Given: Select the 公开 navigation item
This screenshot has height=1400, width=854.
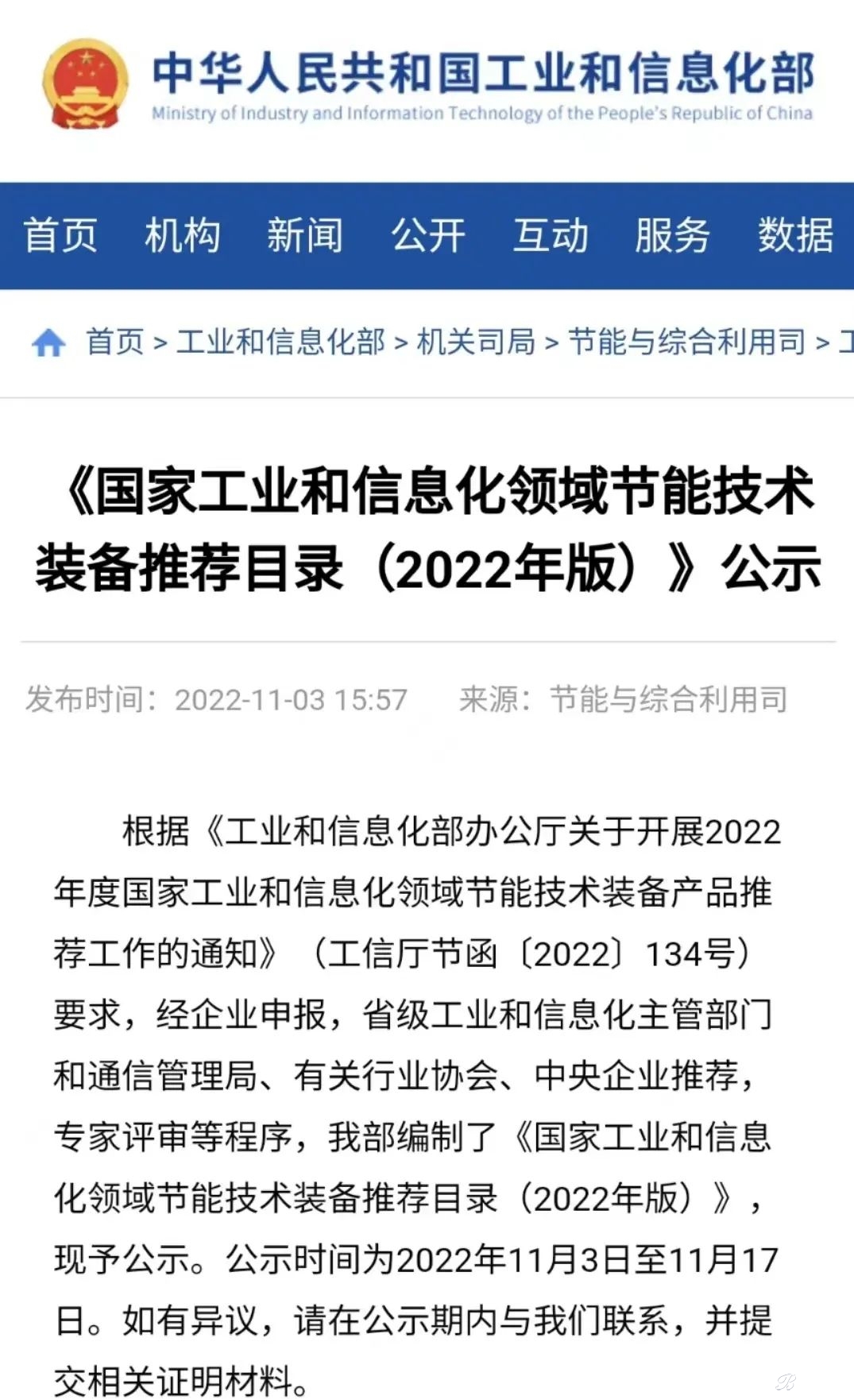Looking at the screenshot, I should pyautogui.click(x=428, y=235).
